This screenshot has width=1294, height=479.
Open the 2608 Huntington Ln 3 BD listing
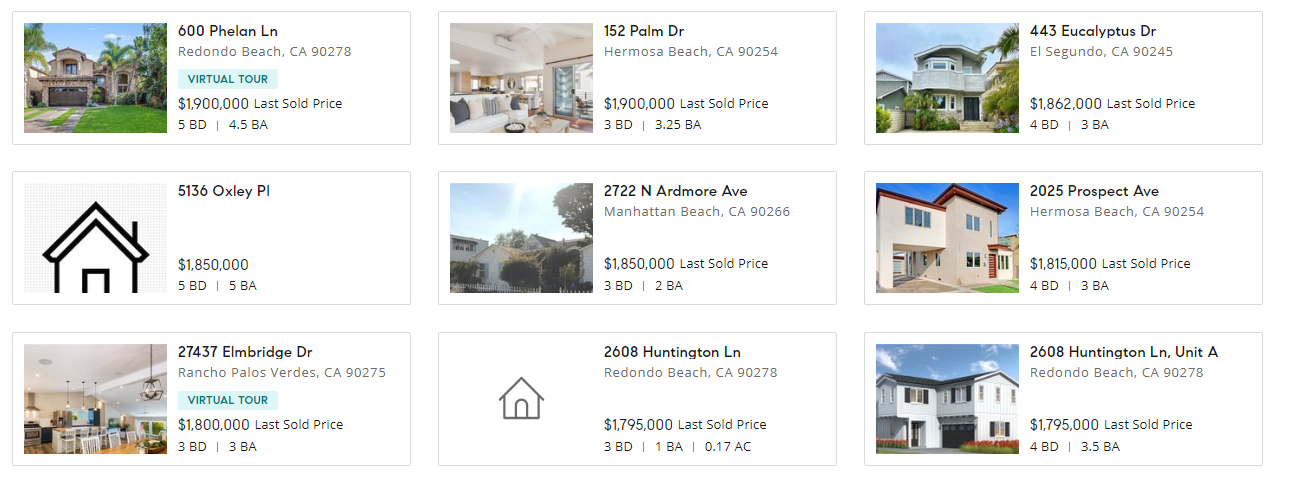[672, 352]
